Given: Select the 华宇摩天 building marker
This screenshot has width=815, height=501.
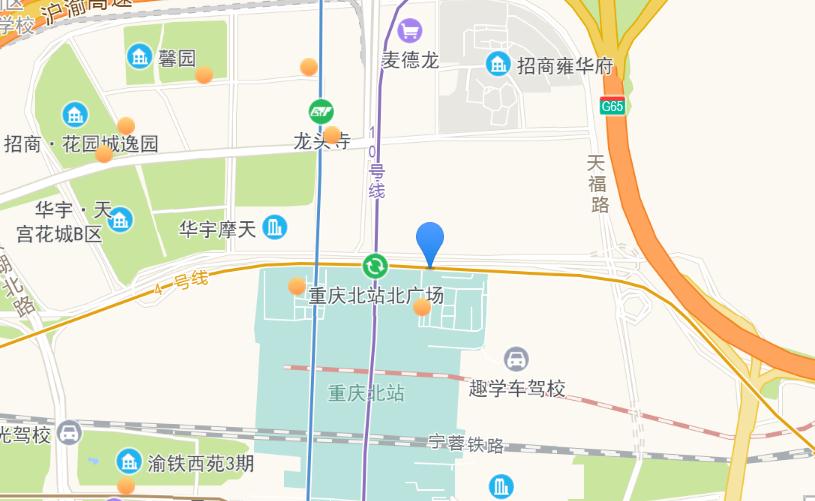Looking at the screenshot, I should point(274,228).
